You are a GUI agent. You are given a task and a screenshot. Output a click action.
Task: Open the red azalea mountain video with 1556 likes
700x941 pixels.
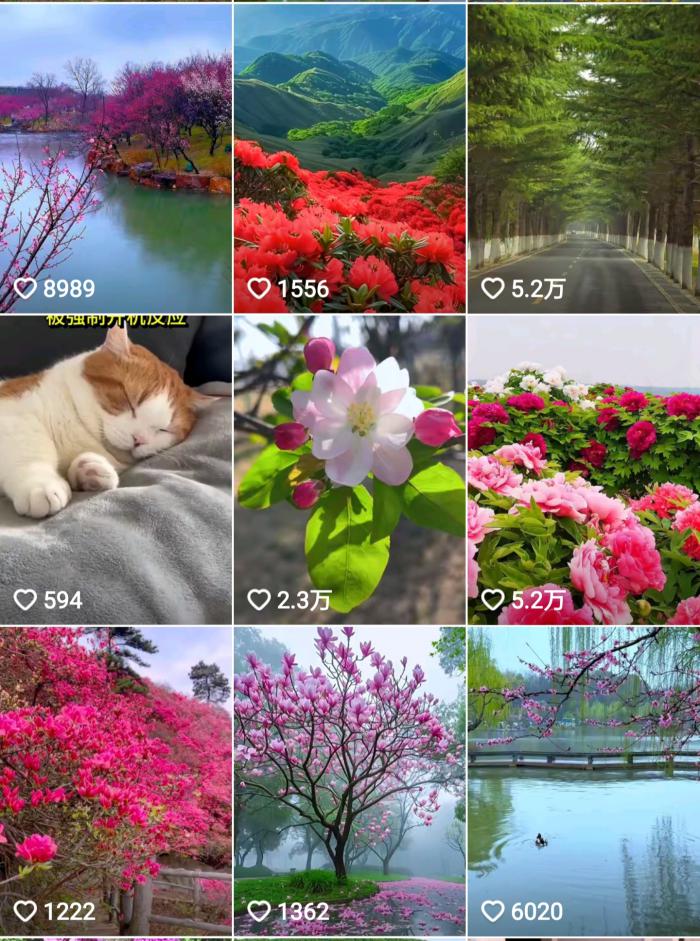coord(349,158)
